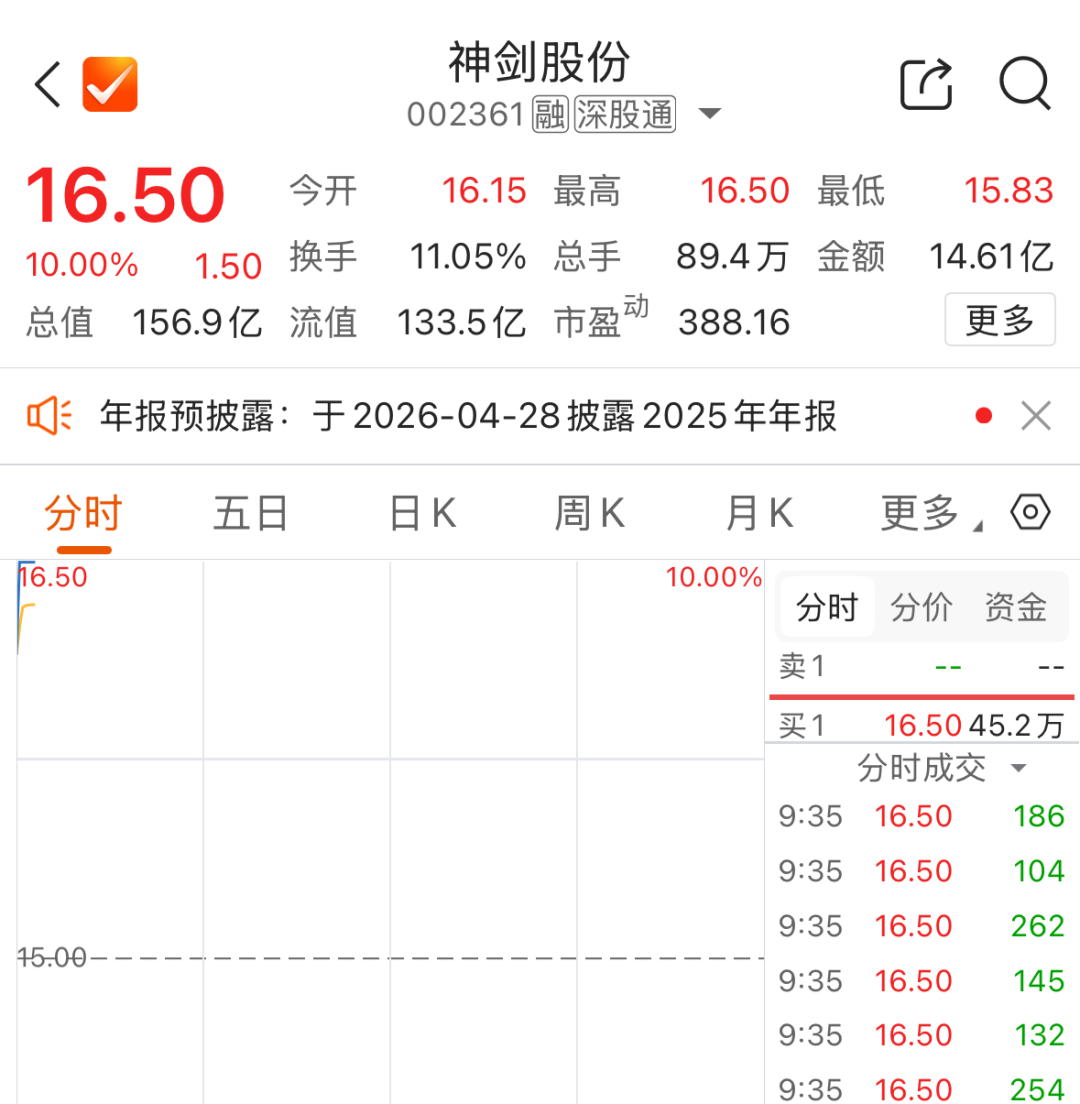Open the 年报预披露 announcement
This screenshot has height=1104, width=1080.
click(468, 416)
